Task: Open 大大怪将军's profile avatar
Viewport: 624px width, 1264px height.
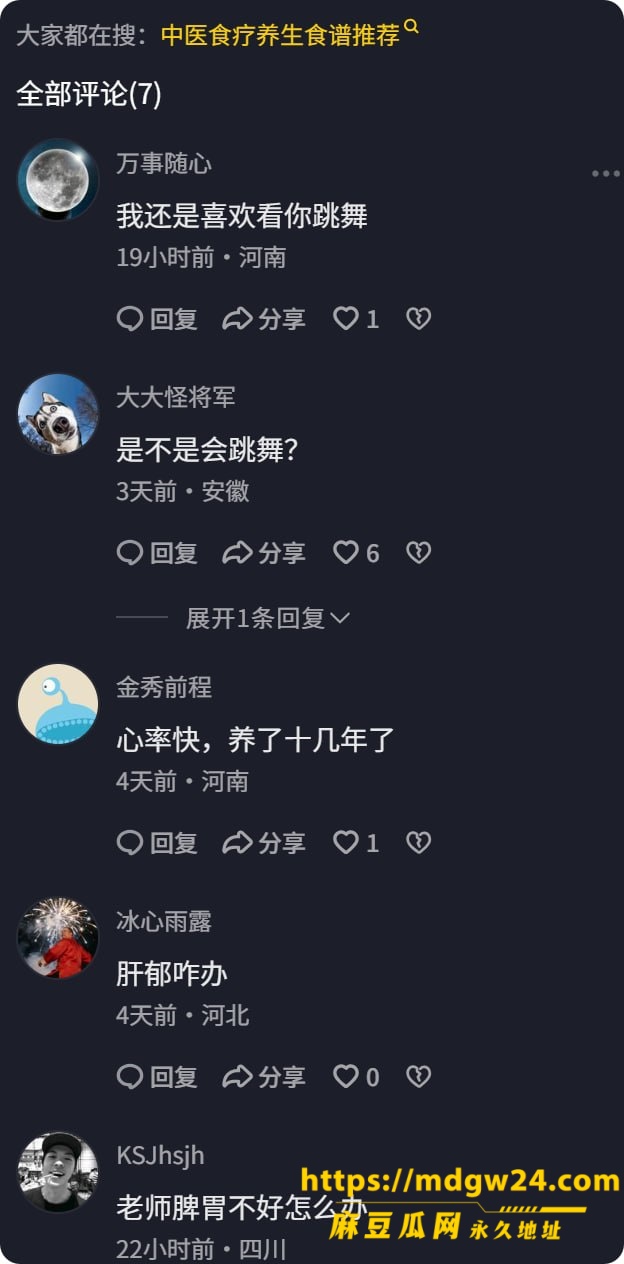Action: (x=58, y=414)
